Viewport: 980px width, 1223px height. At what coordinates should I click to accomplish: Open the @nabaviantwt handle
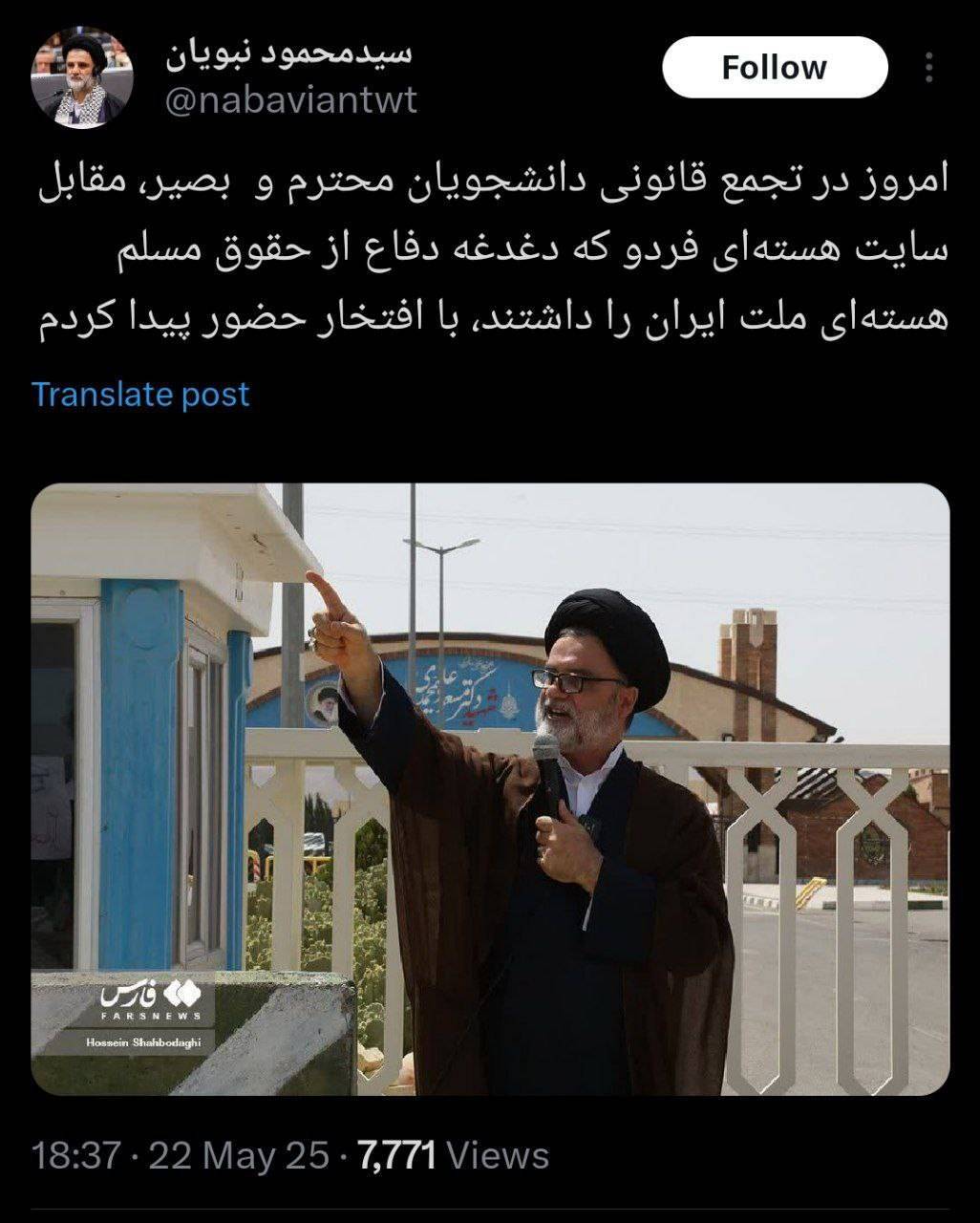pos(291,100)
